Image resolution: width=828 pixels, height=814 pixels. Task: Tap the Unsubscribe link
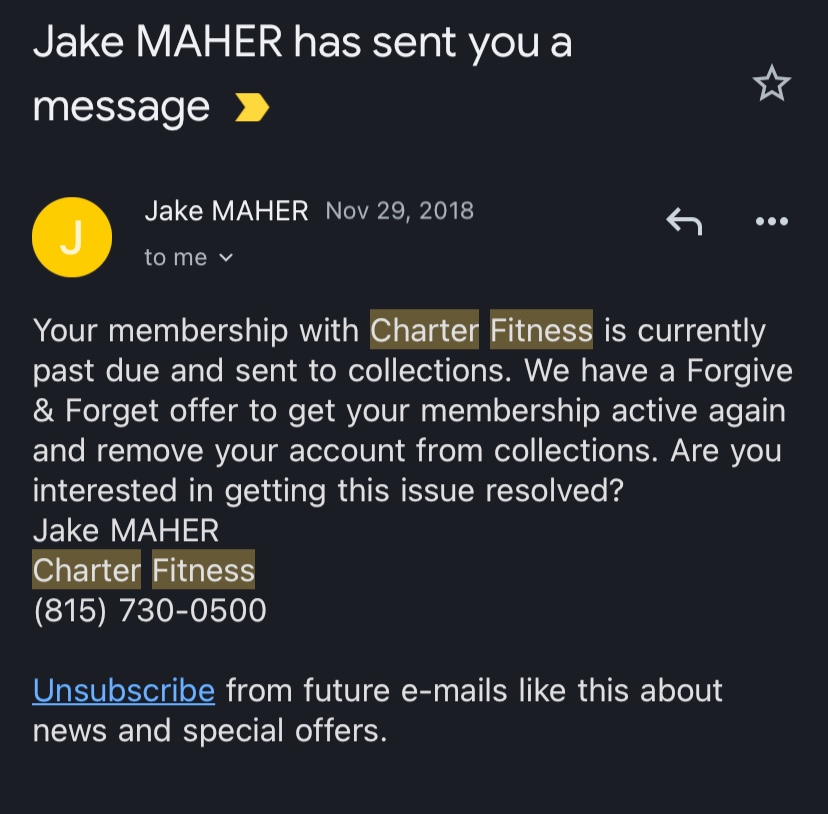(123, 690)
